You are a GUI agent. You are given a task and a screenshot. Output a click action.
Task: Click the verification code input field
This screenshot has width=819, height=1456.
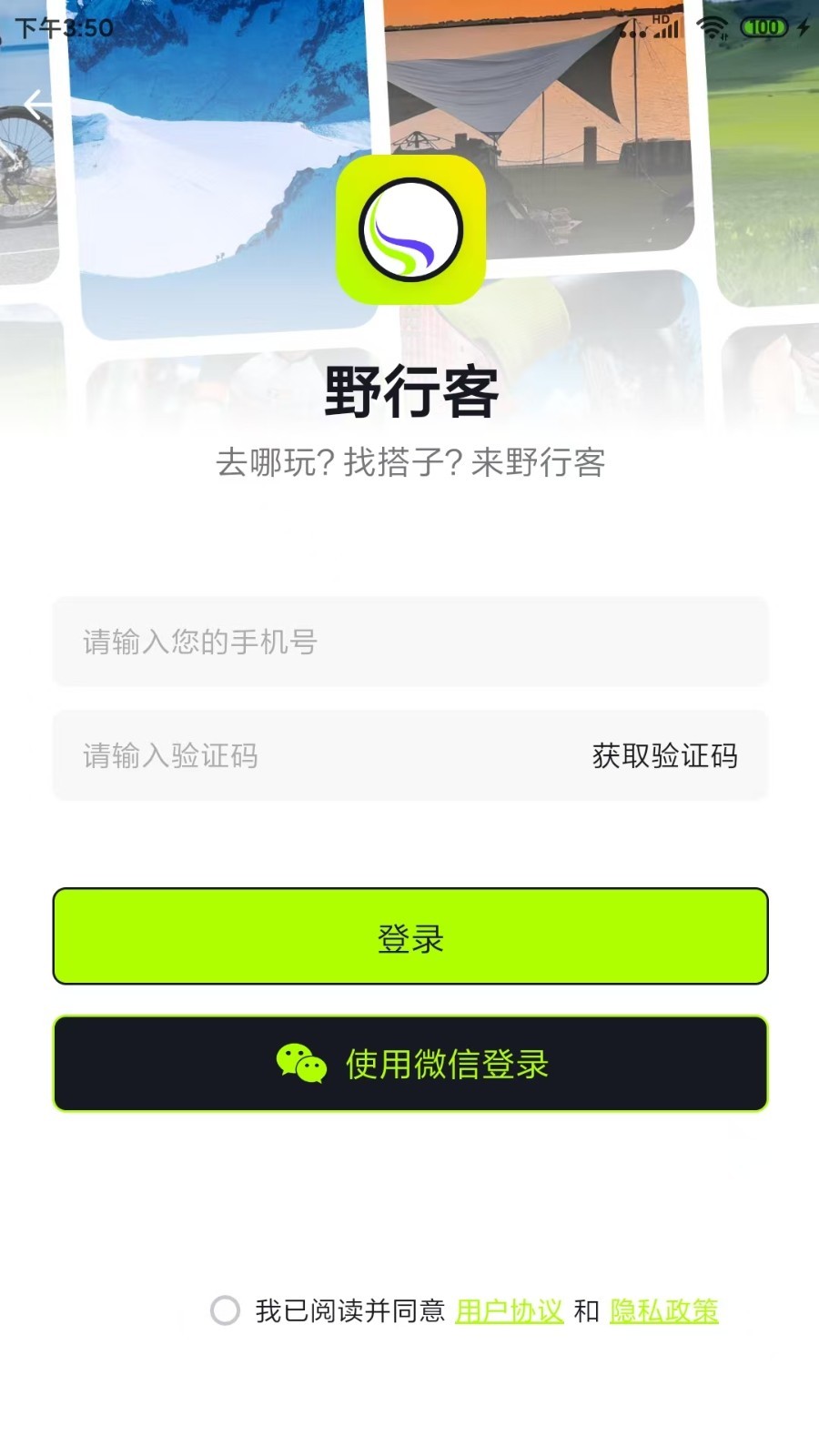[x=273, y=755]
